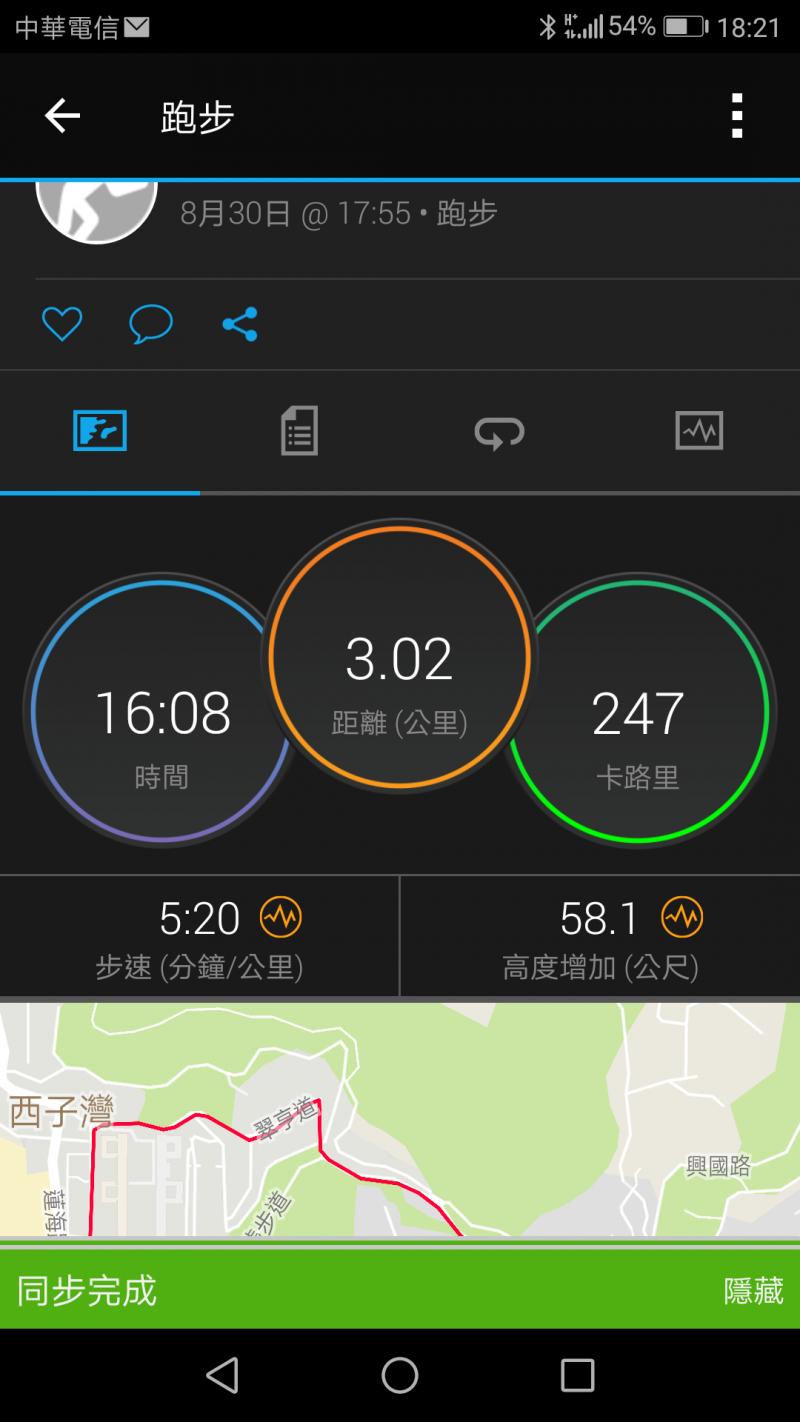800x1422 pixels.
Task: Select the overview summary tab
Action: (x=100, y=432)
